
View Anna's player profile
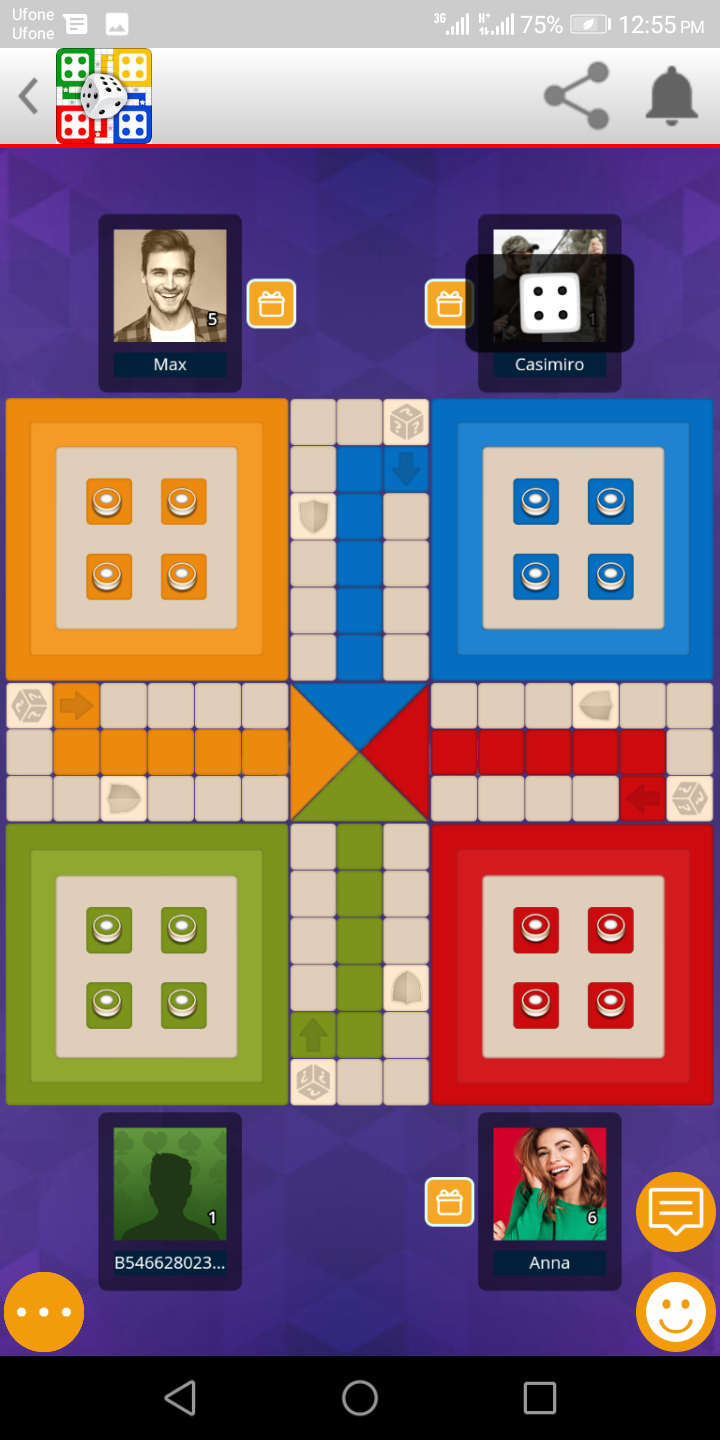tap(549, 1185)
